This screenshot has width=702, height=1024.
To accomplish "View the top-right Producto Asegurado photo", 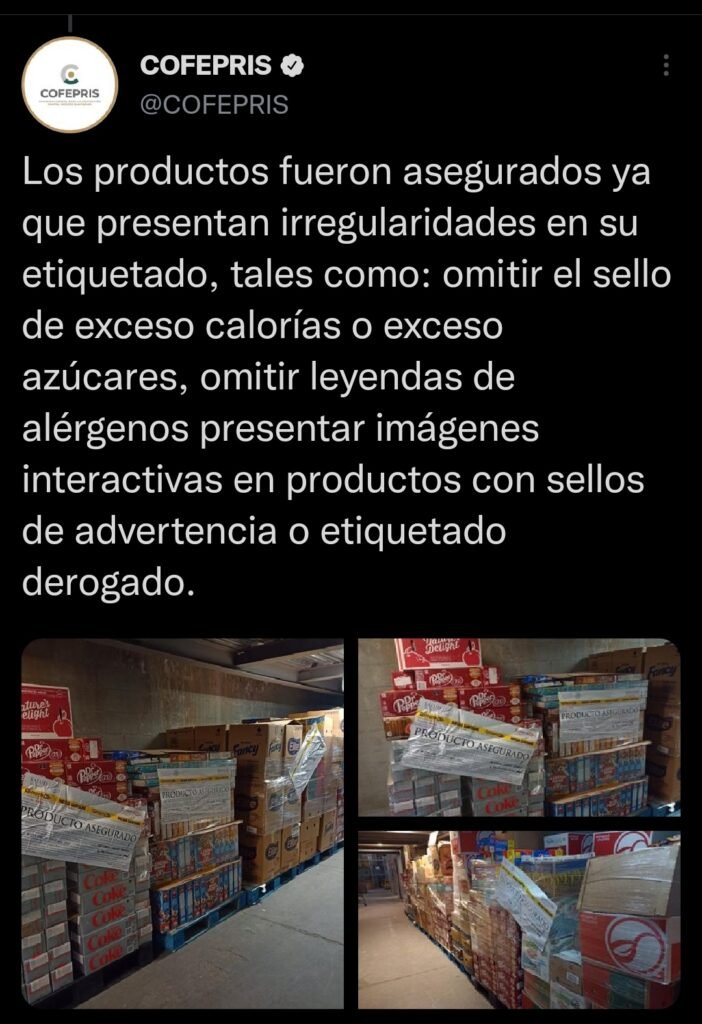I will (519, 727).
